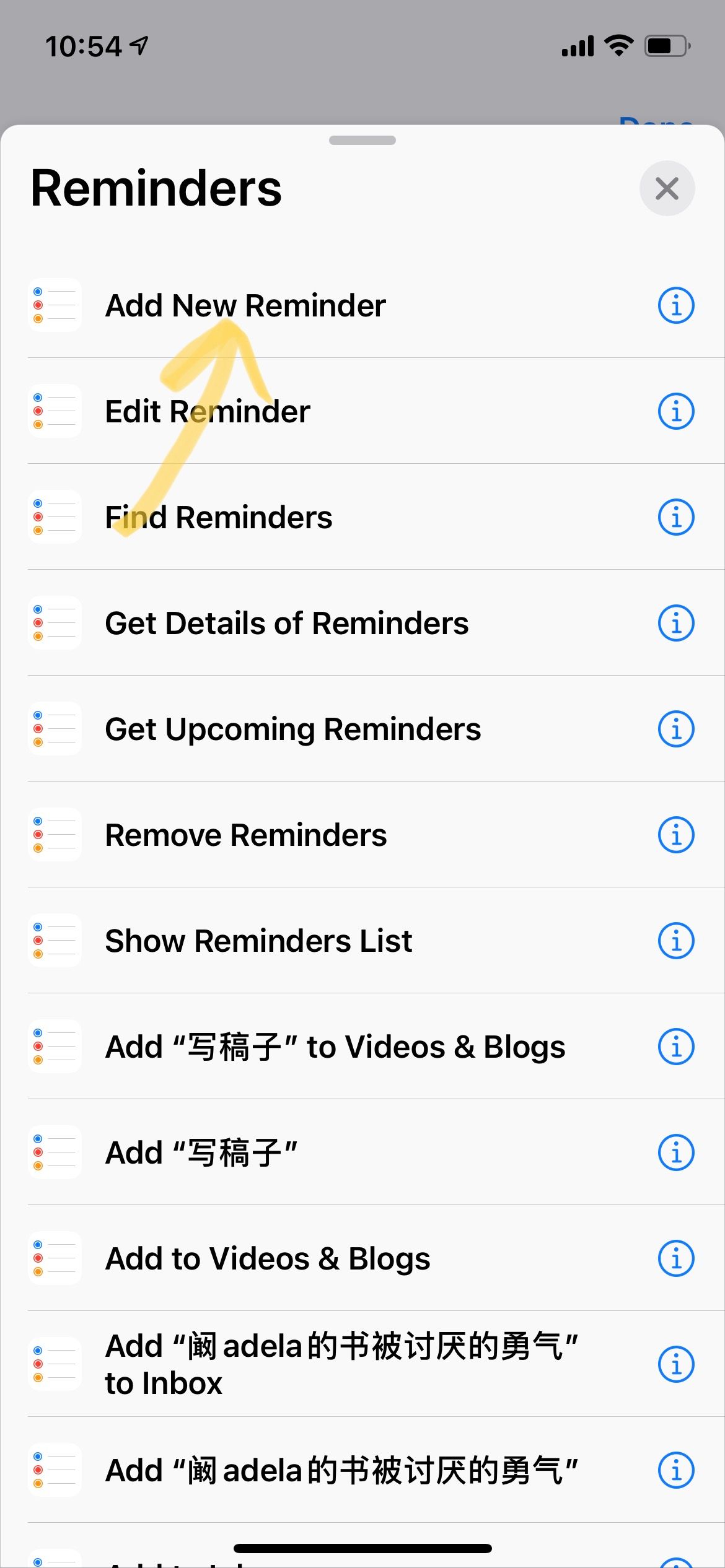
Task: Choose Add “阚adela的书被讨厌的勇气” to Inbox
Action: click(x=341, y=1364)
